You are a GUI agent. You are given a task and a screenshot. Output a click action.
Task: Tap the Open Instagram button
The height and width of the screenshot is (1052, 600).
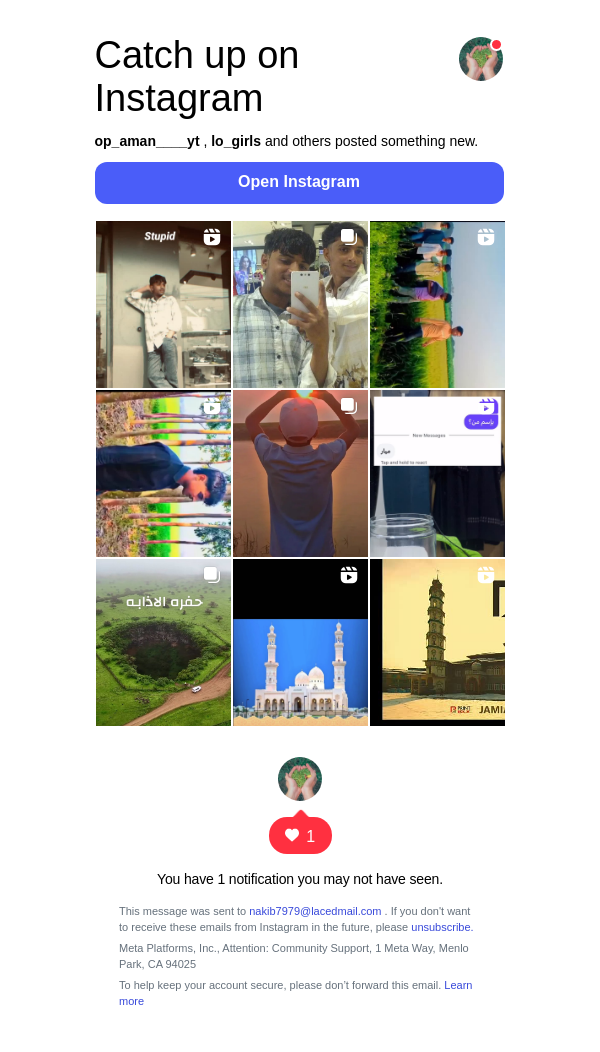click(x=299, y=182)
